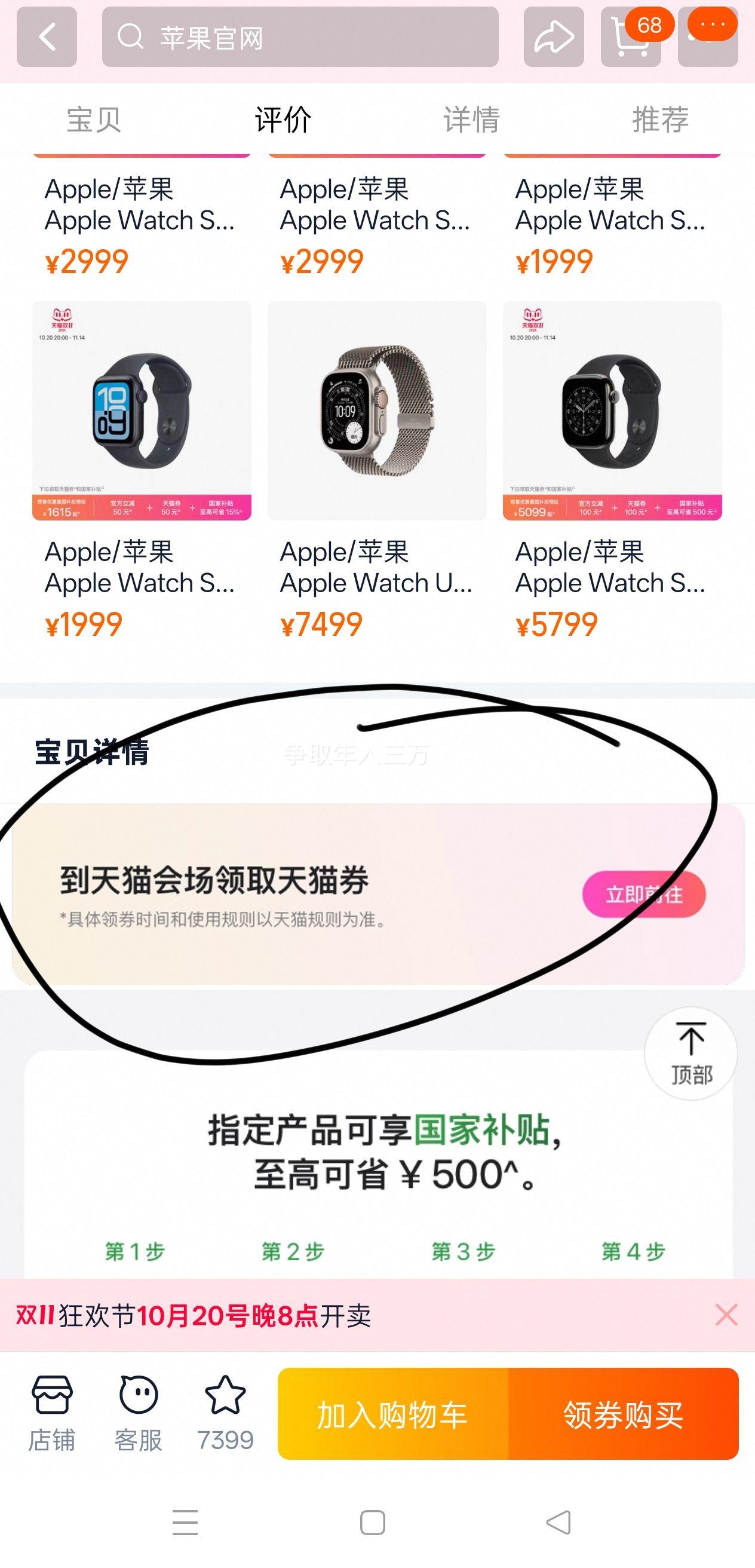Jump to the 详情 tab
The image size is (755, 1568).
471,120
